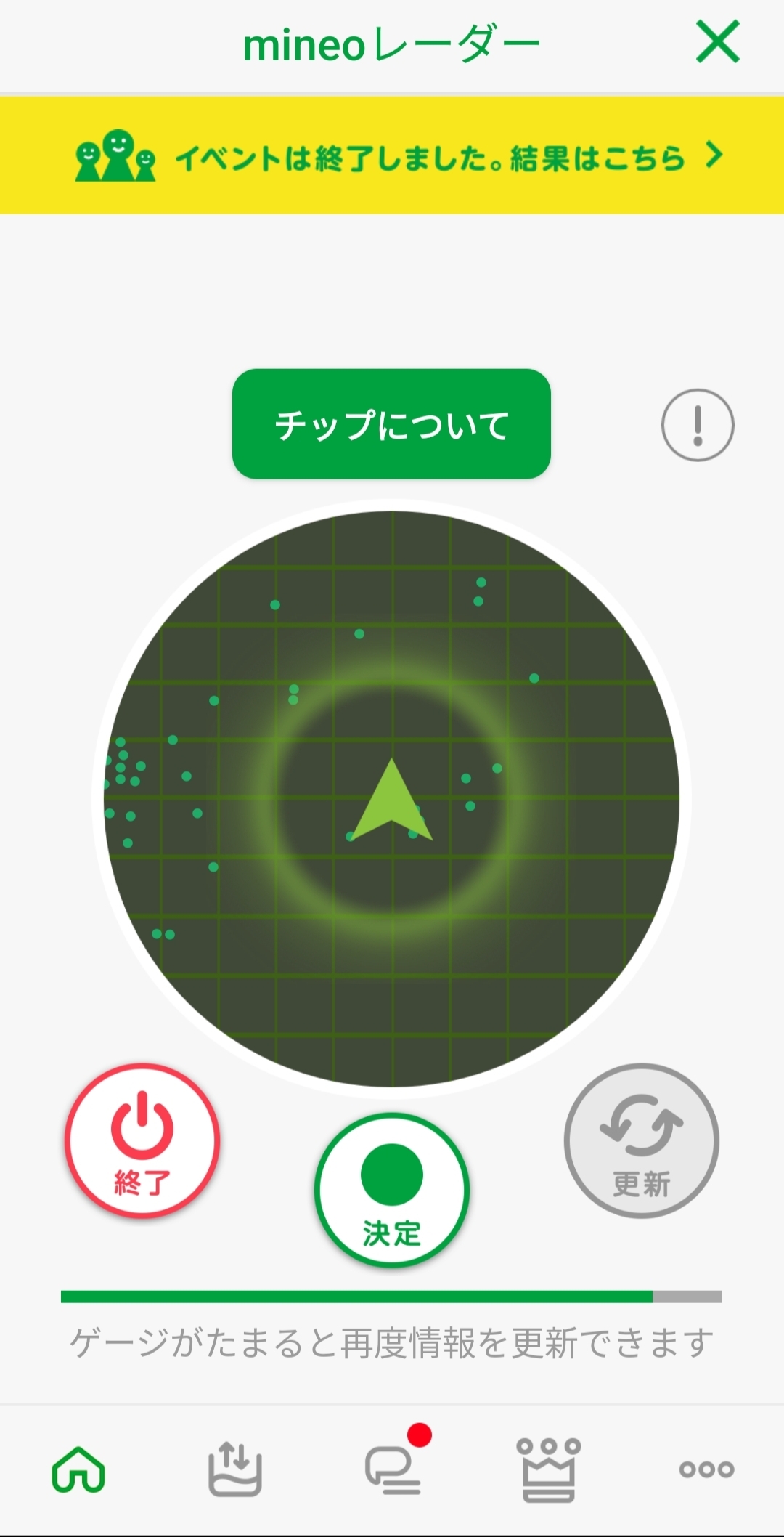Open the three-dot more tab
The height and width of the screenshot is (1537, 784).
(706, 1469)
